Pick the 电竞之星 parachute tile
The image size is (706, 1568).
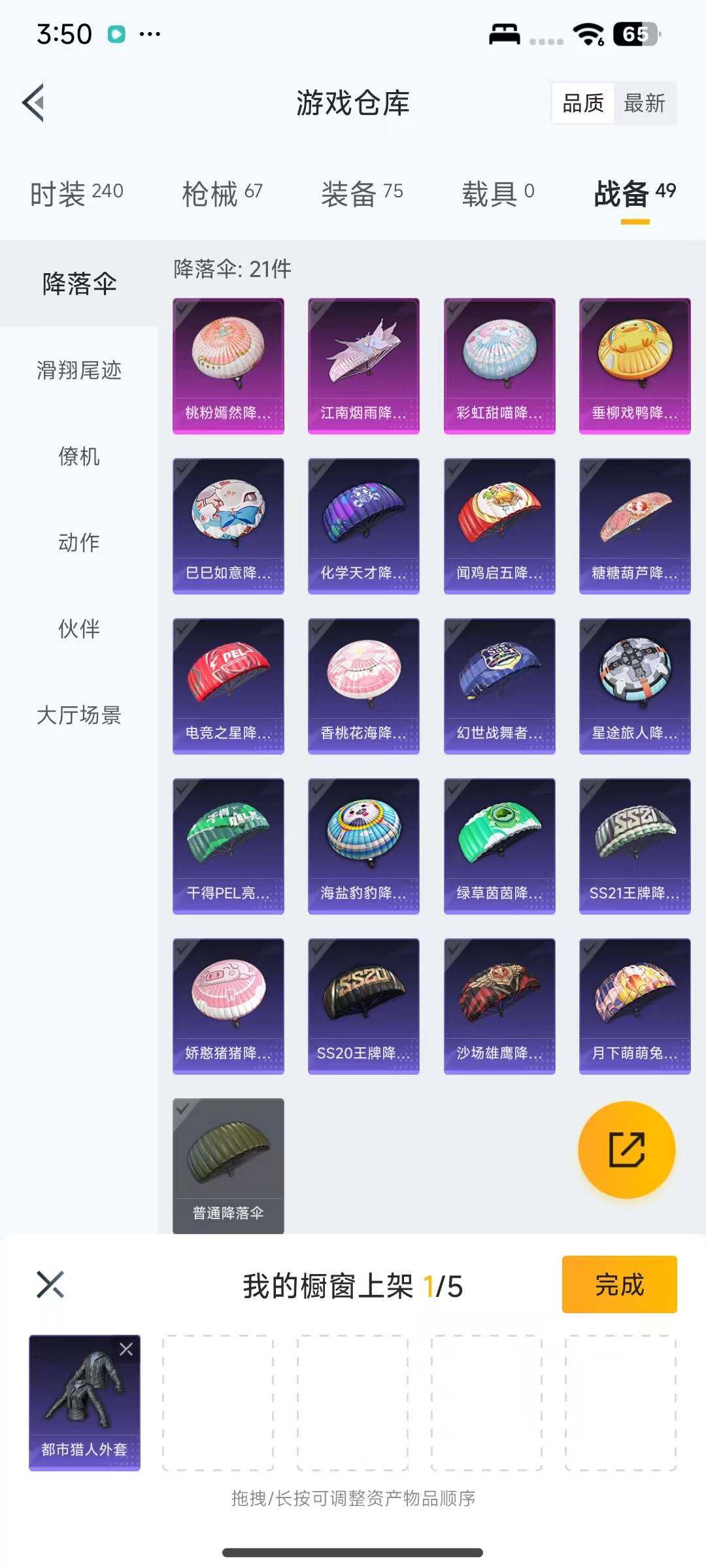pos(228,685)
